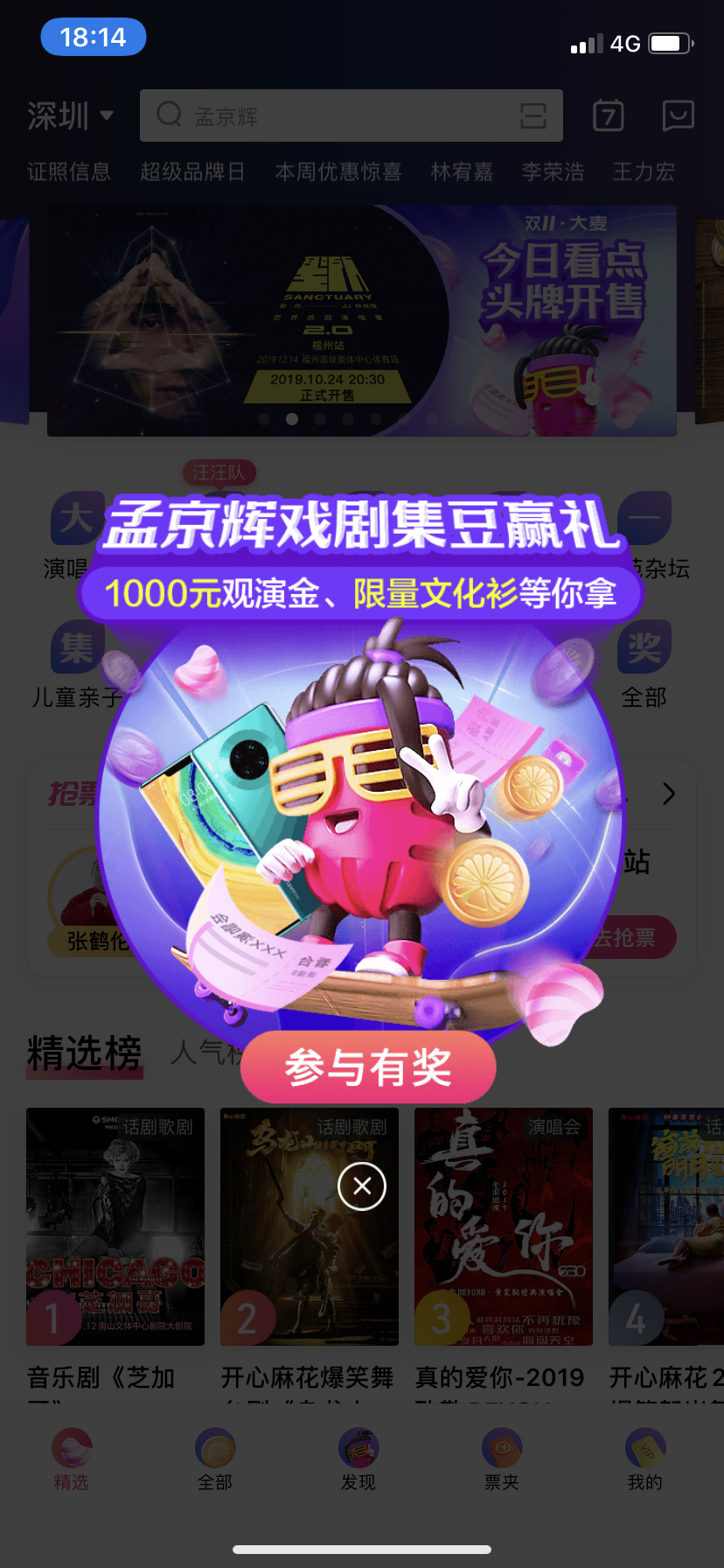Open the 今日看点 头牌开售 banner

362,320
